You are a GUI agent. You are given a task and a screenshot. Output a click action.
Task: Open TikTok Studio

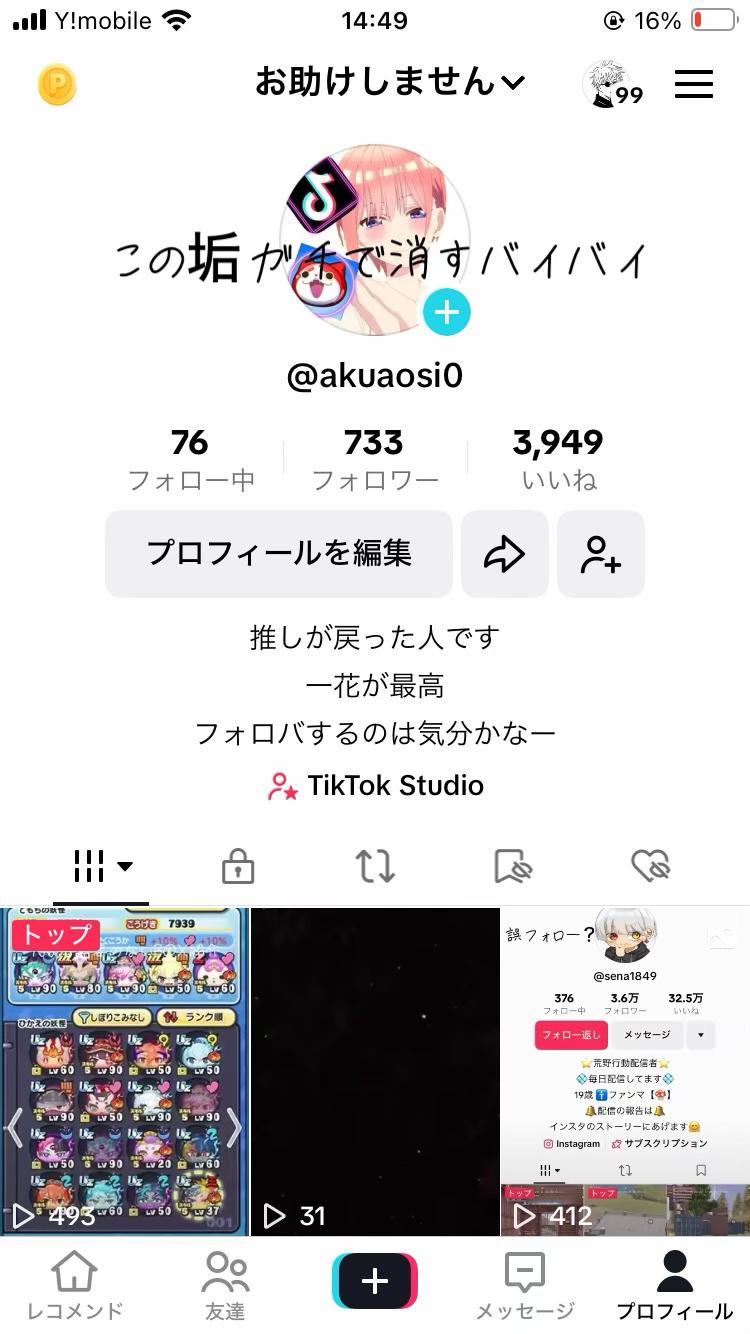[376, 786]
